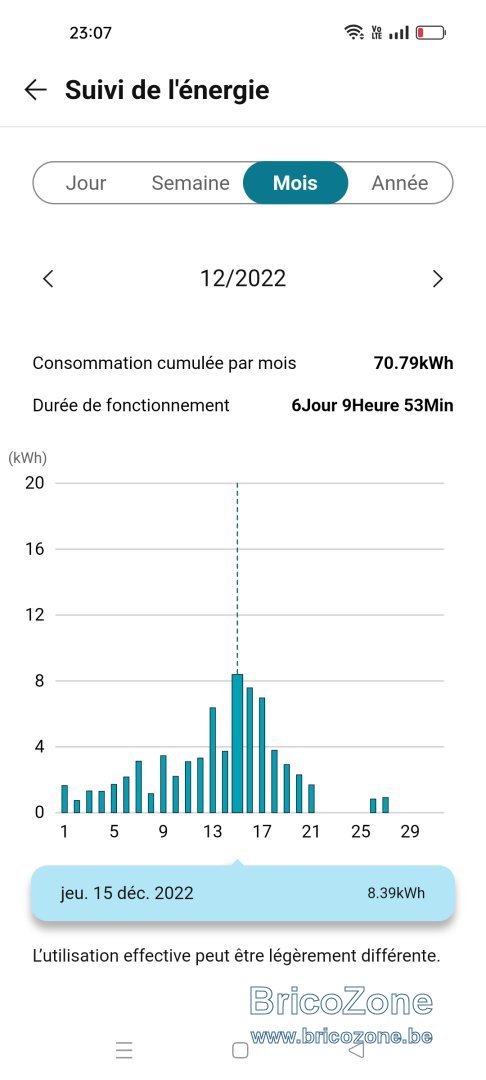The width and height of the screenshot is (486, 1080).
Task: Switch to the Jour view
Action: pyautogui.click(x=86, y=183)
